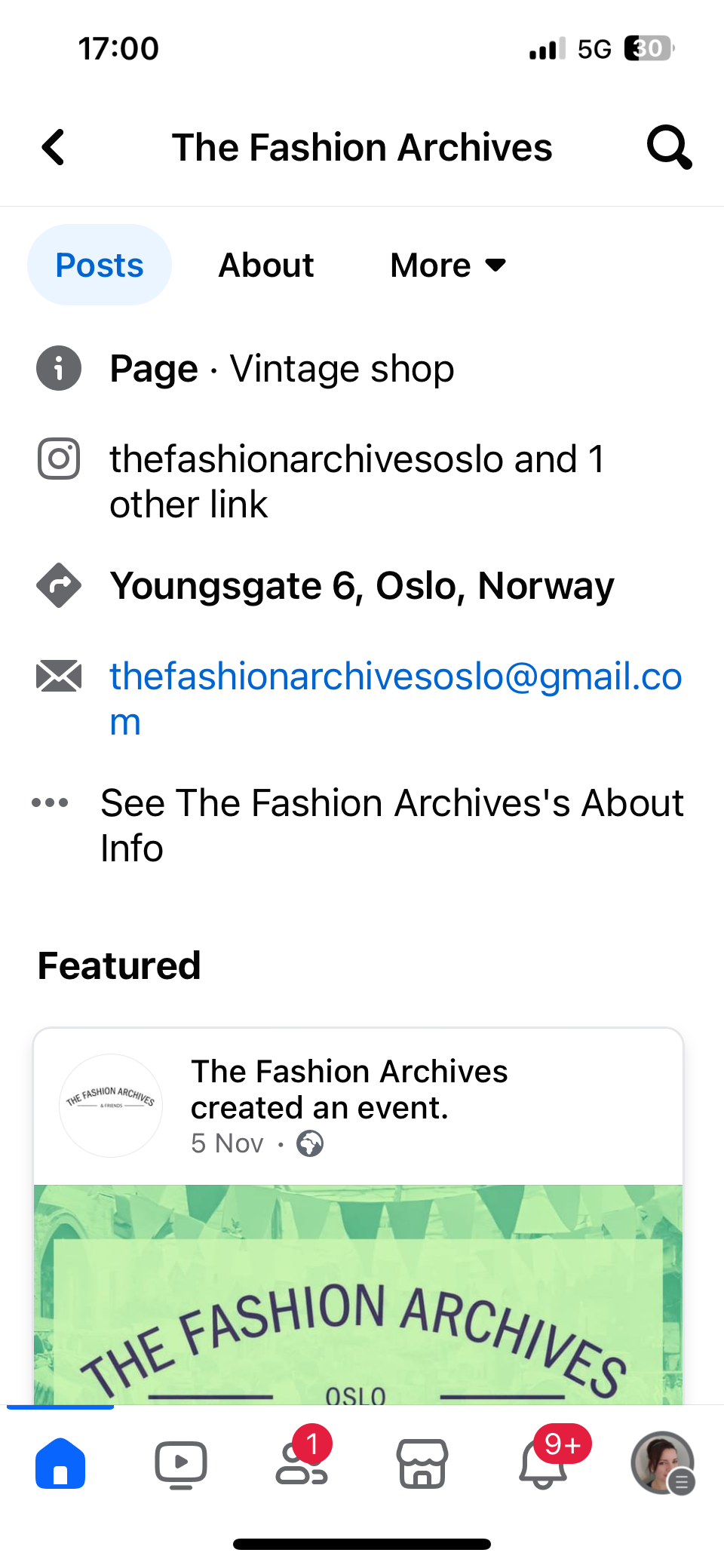Open the Video tab in bottom bar
Viewport: 724px width, 1568px height.
pyautogui.click(x=181, y=1463)
